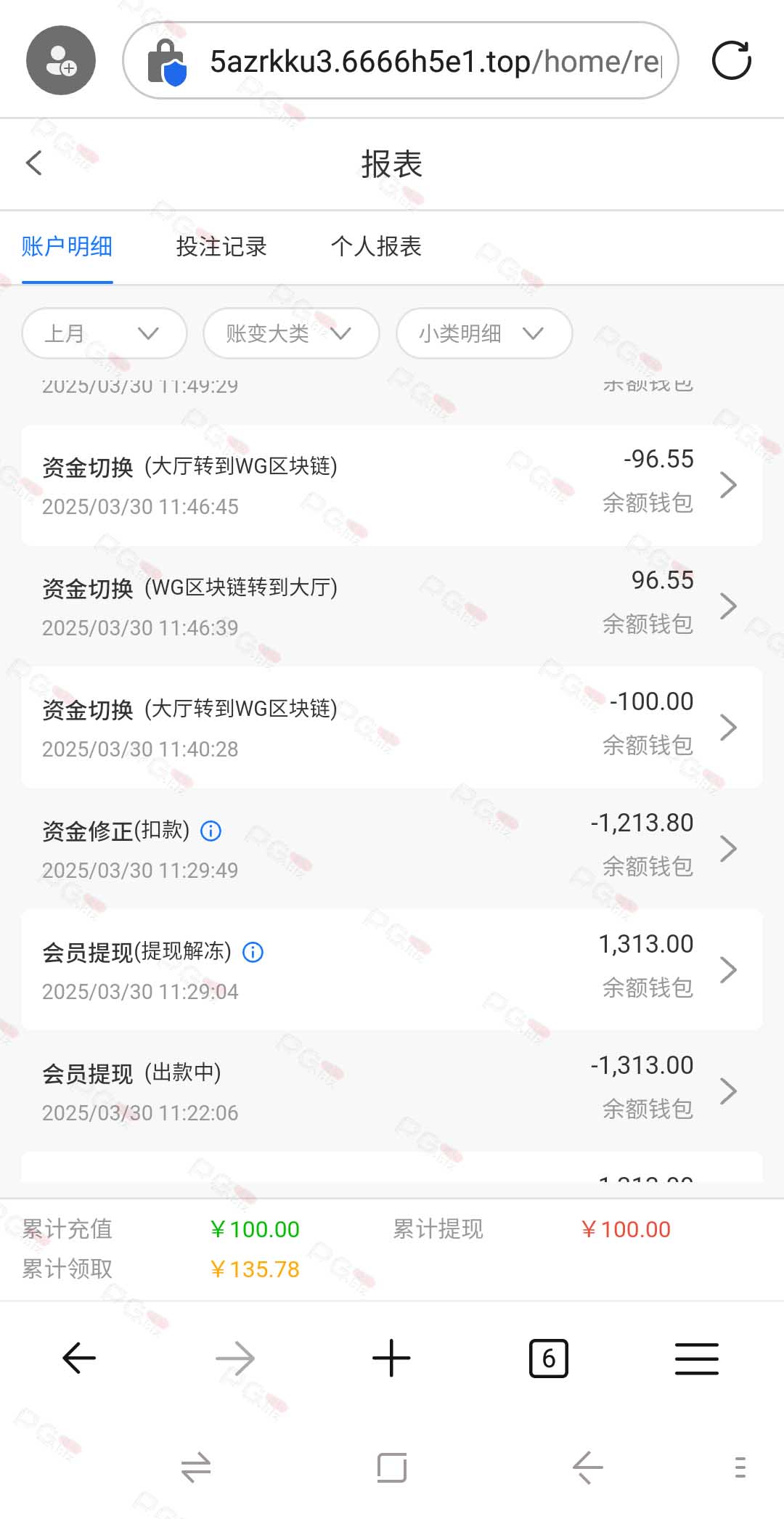
Task: Open the -96.55 资金切换 record
Action: click(392, 485)
